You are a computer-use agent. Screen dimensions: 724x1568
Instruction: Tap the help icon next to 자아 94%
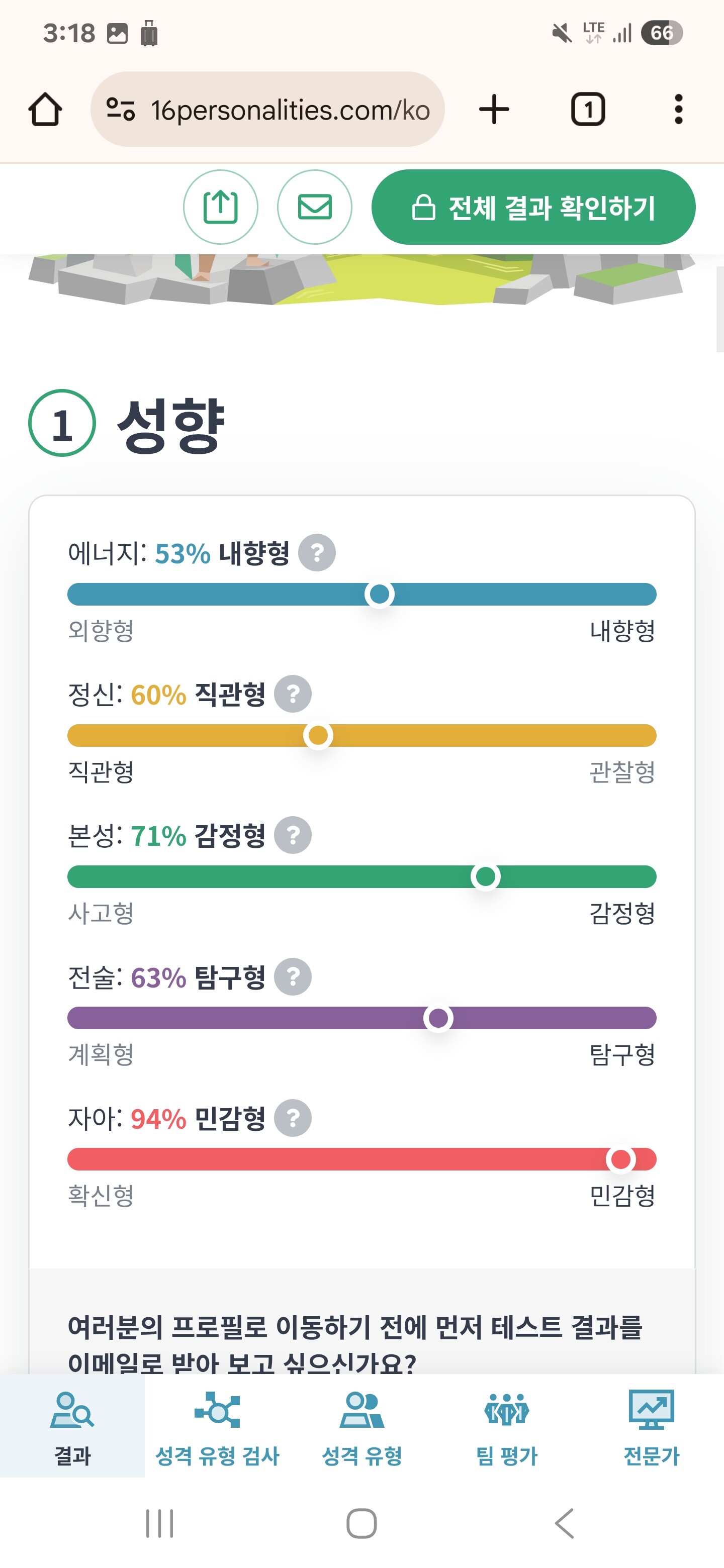[x=293, y=1118]
